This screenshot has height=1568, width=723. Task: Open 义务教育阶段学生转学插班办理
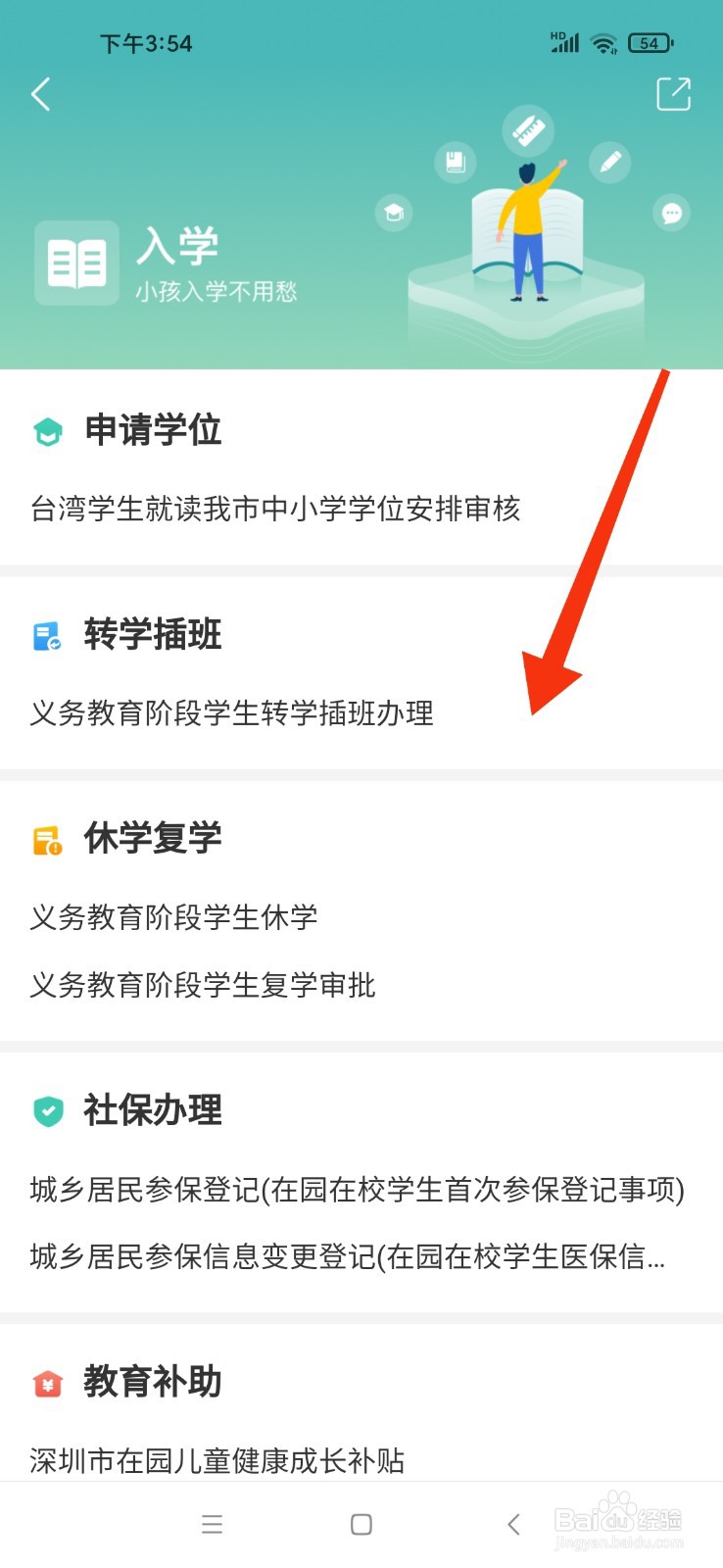pos(230,715)
